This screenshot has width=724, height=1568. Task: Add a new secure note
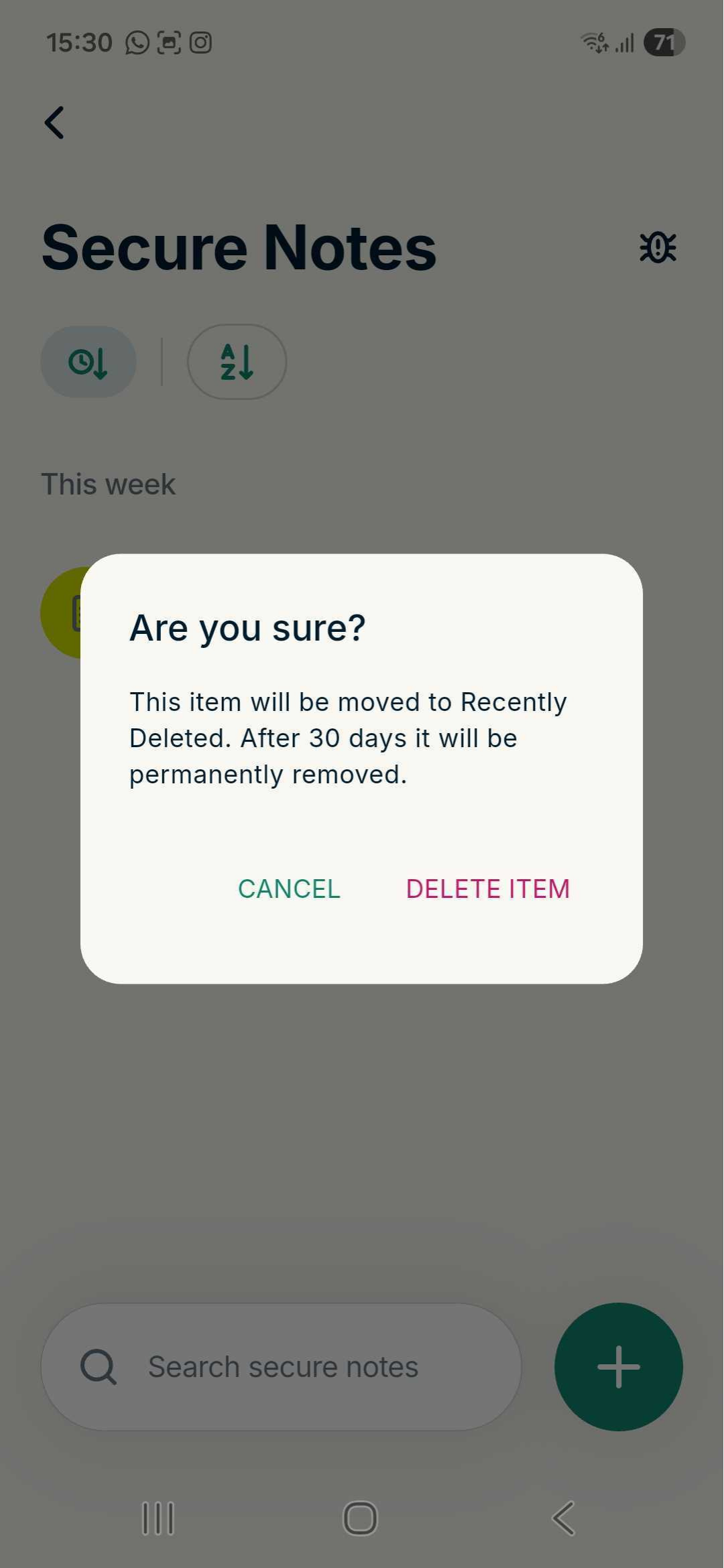click(x=618, y=1367)
